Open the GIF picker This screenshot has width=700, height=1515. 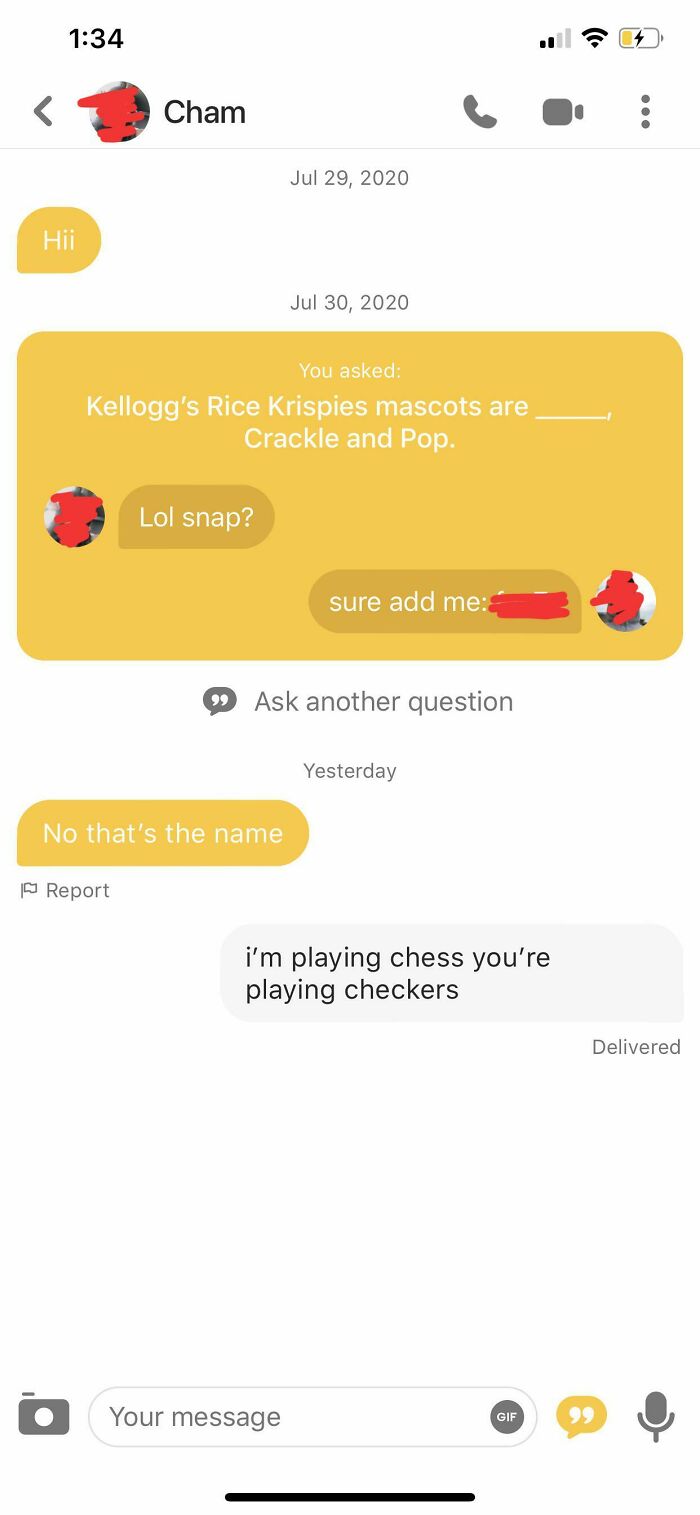pyautogui.click(x=507, y=1416)
